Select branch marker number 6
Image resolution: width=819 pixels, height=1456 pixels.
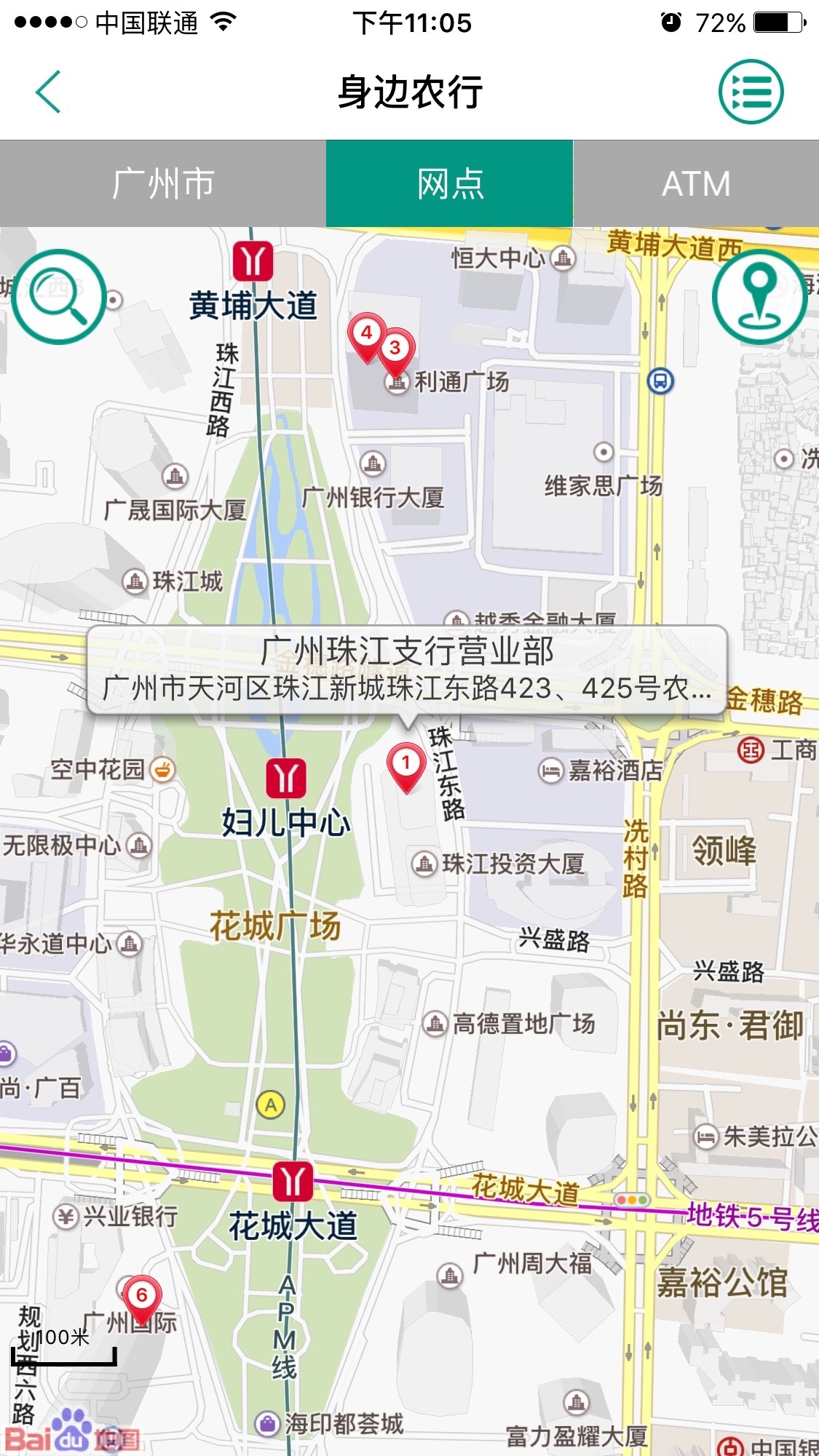pyautogui.click(x=142, y=1297)
